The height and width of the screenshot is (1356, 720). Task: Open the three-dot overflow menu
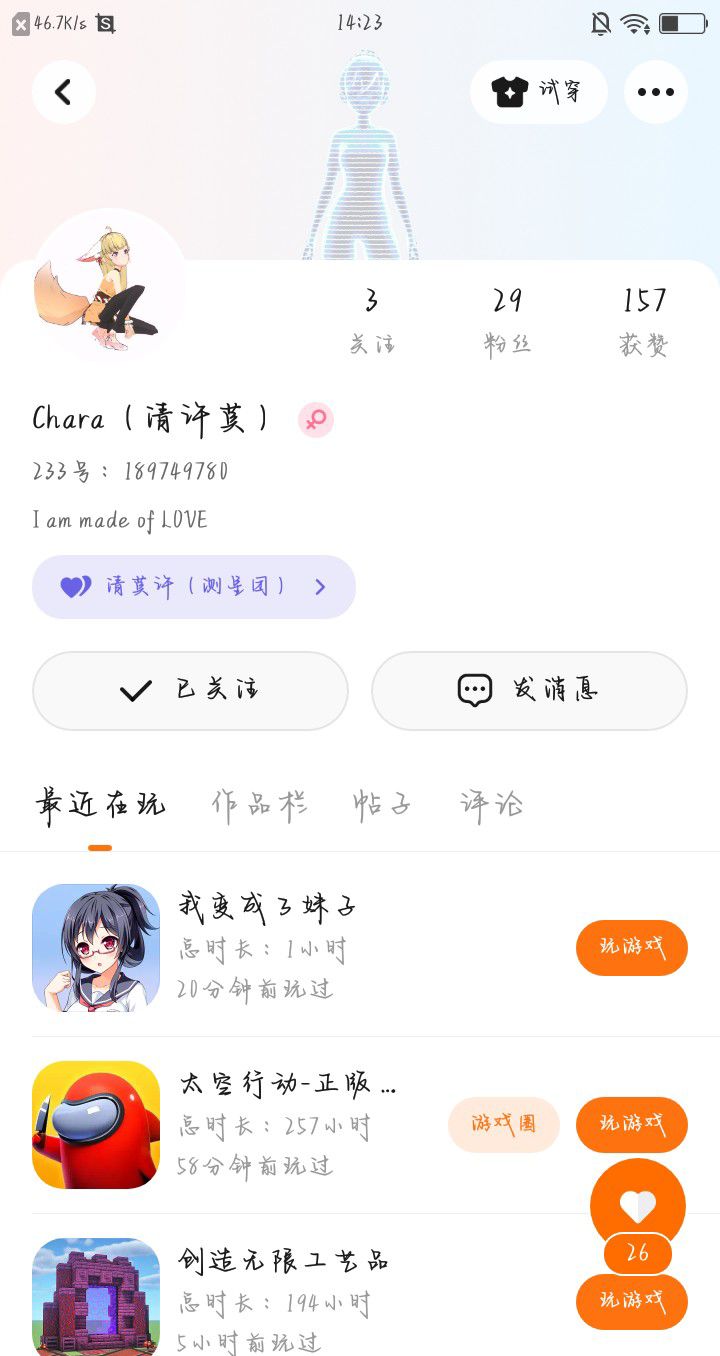point(655,92)
